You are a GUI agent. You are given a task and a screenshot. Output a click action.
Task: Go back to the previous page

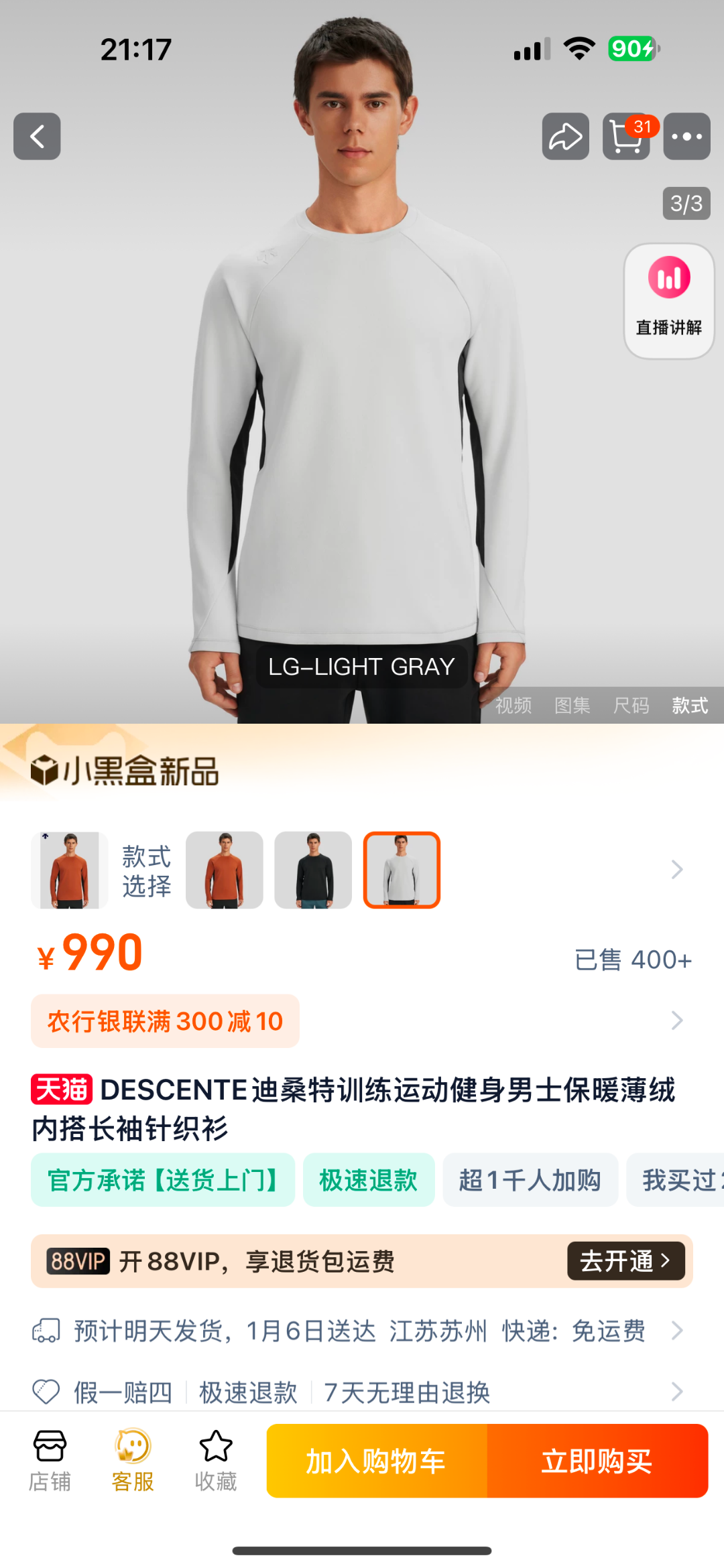click(x=37, y=136)
